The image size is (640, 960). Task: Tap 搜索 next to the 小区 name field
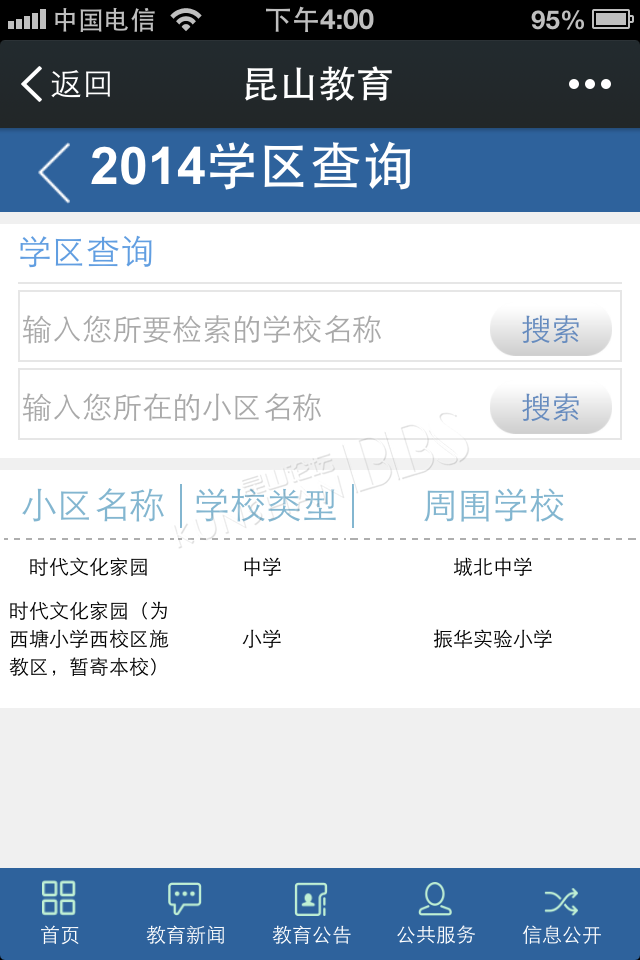(550, 407)
